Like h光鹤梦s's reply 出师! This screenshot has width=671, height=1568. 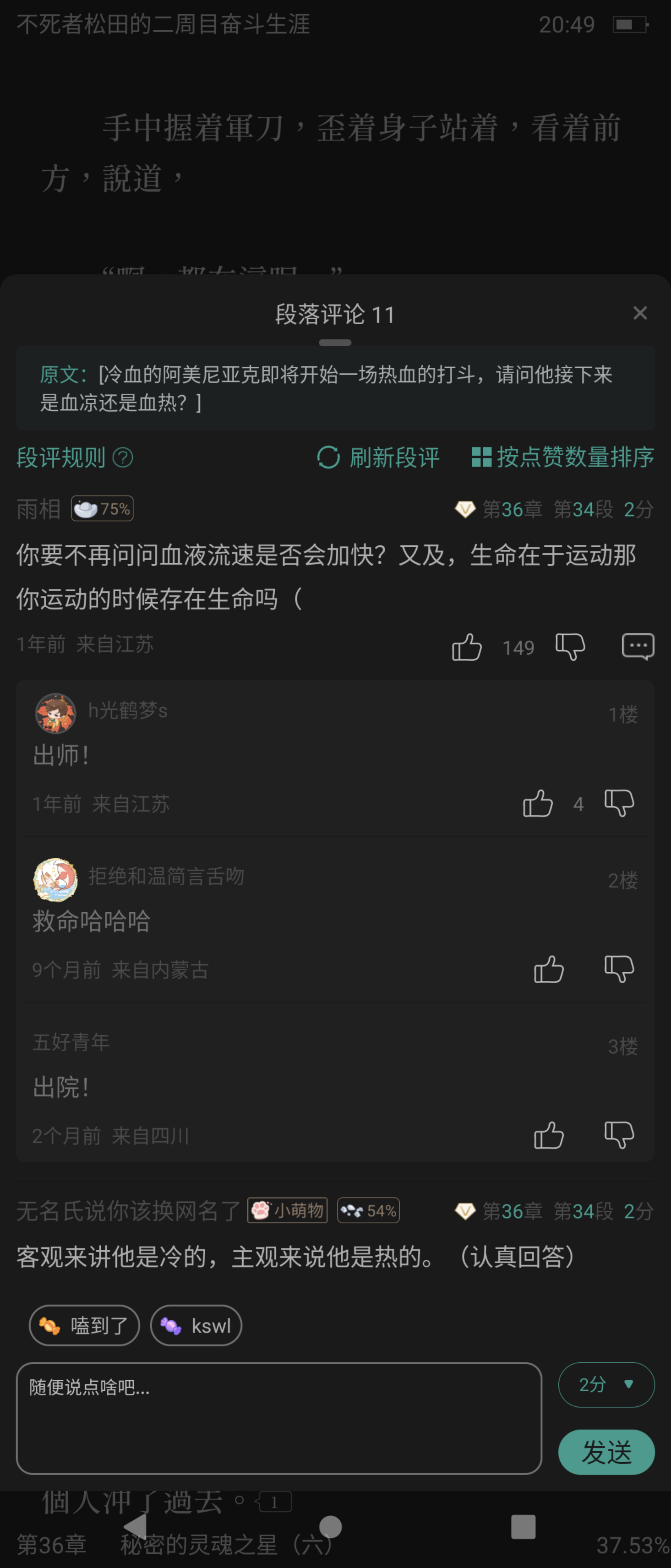coord(538,804)
